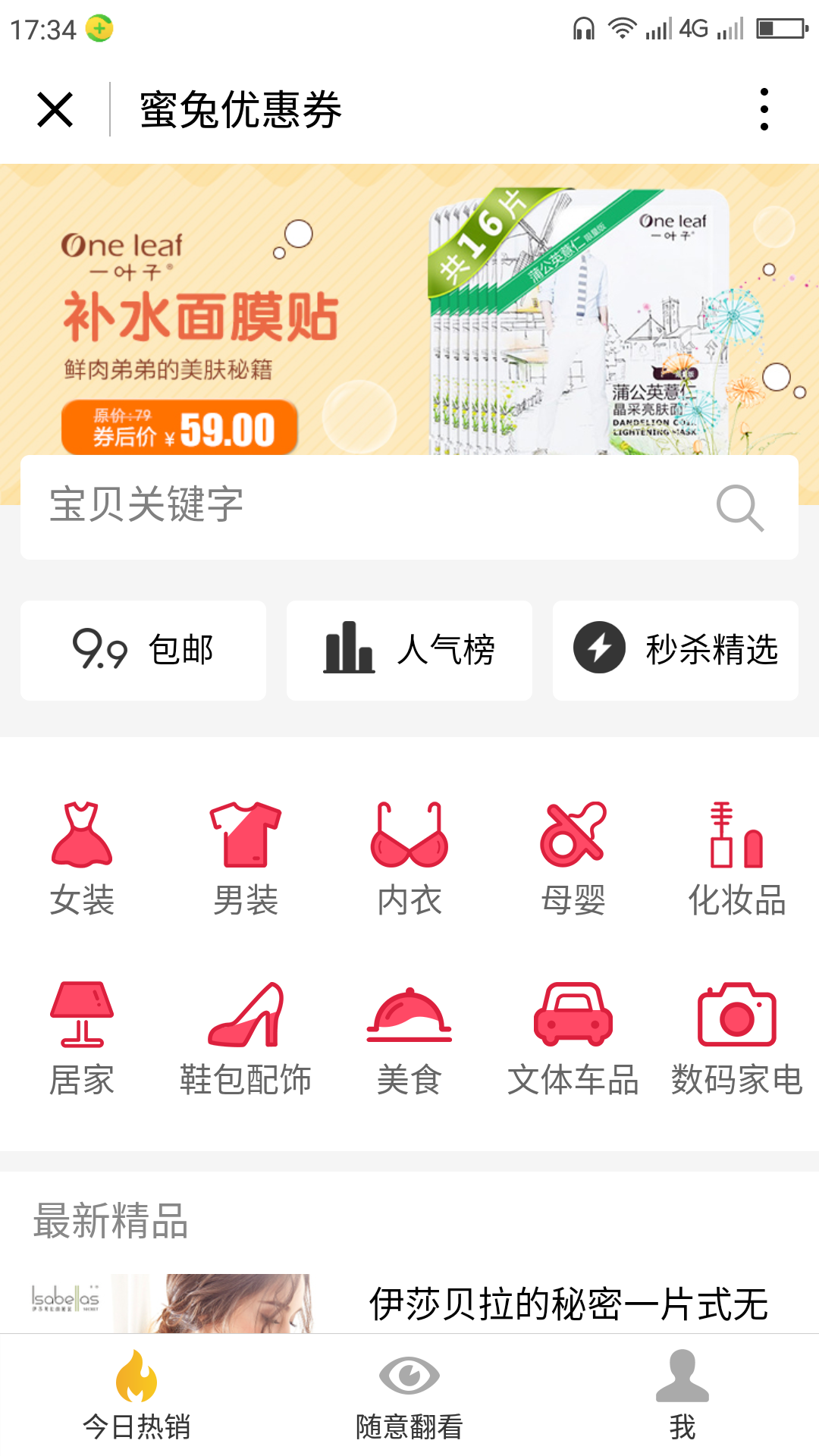Screen dimensions: 819x1456
Task: Select the 内衣 category
Action: (x=409, y=858)
